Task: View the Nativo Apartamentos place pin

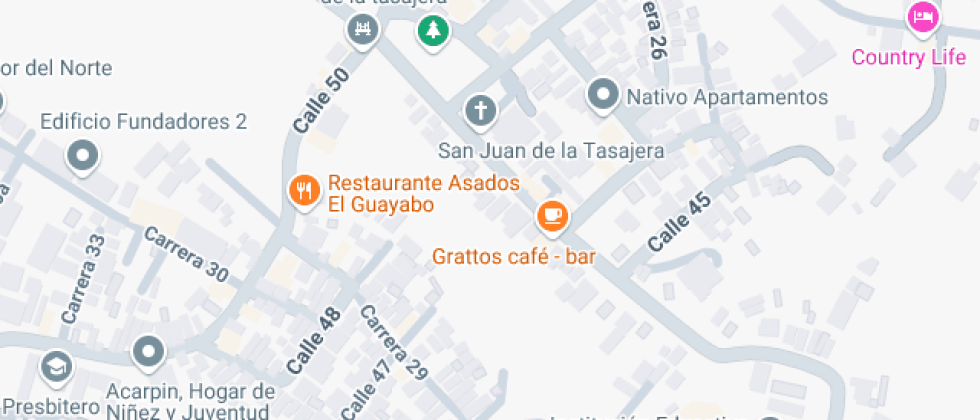Action: [x=603, y=96]
